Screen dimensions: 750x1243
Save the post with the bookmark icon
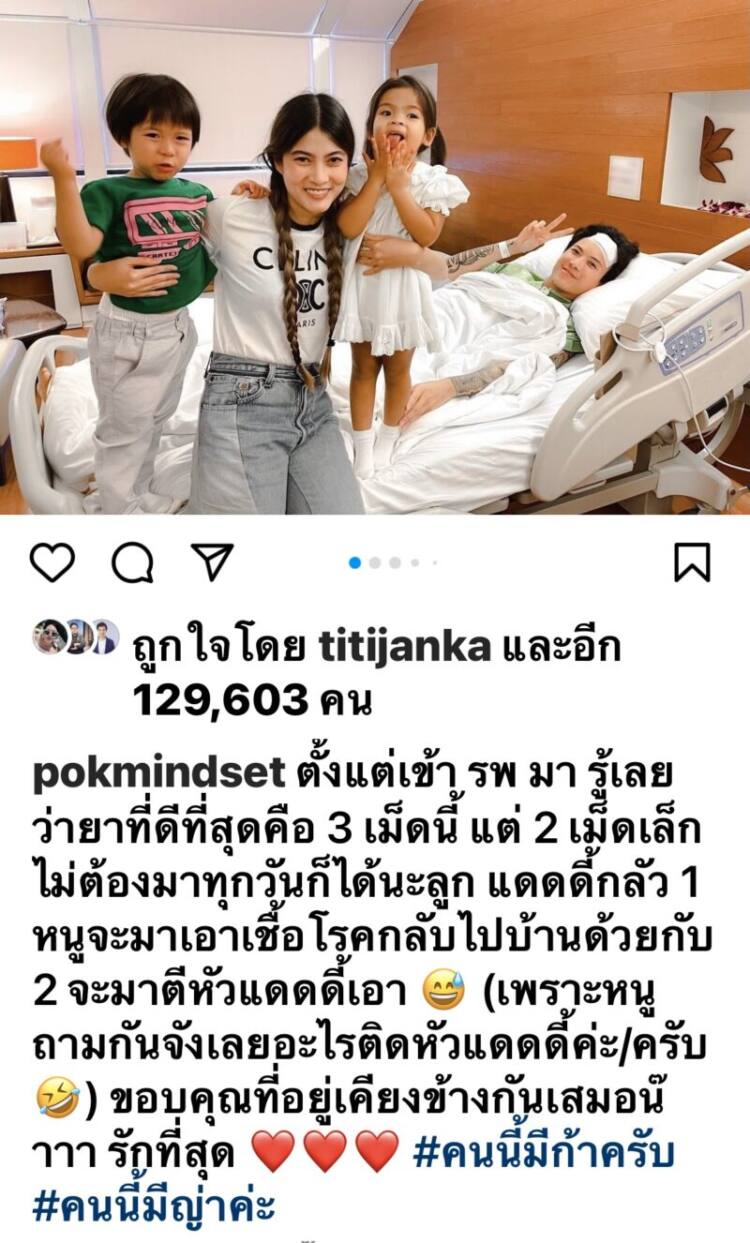click(692, 563)
